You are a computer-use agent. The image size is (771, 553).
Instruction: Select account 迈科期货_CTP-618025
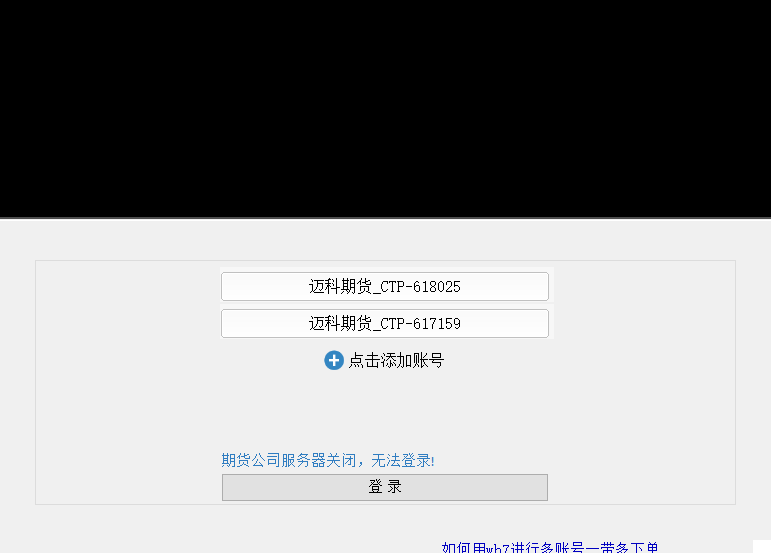[385, 286]
